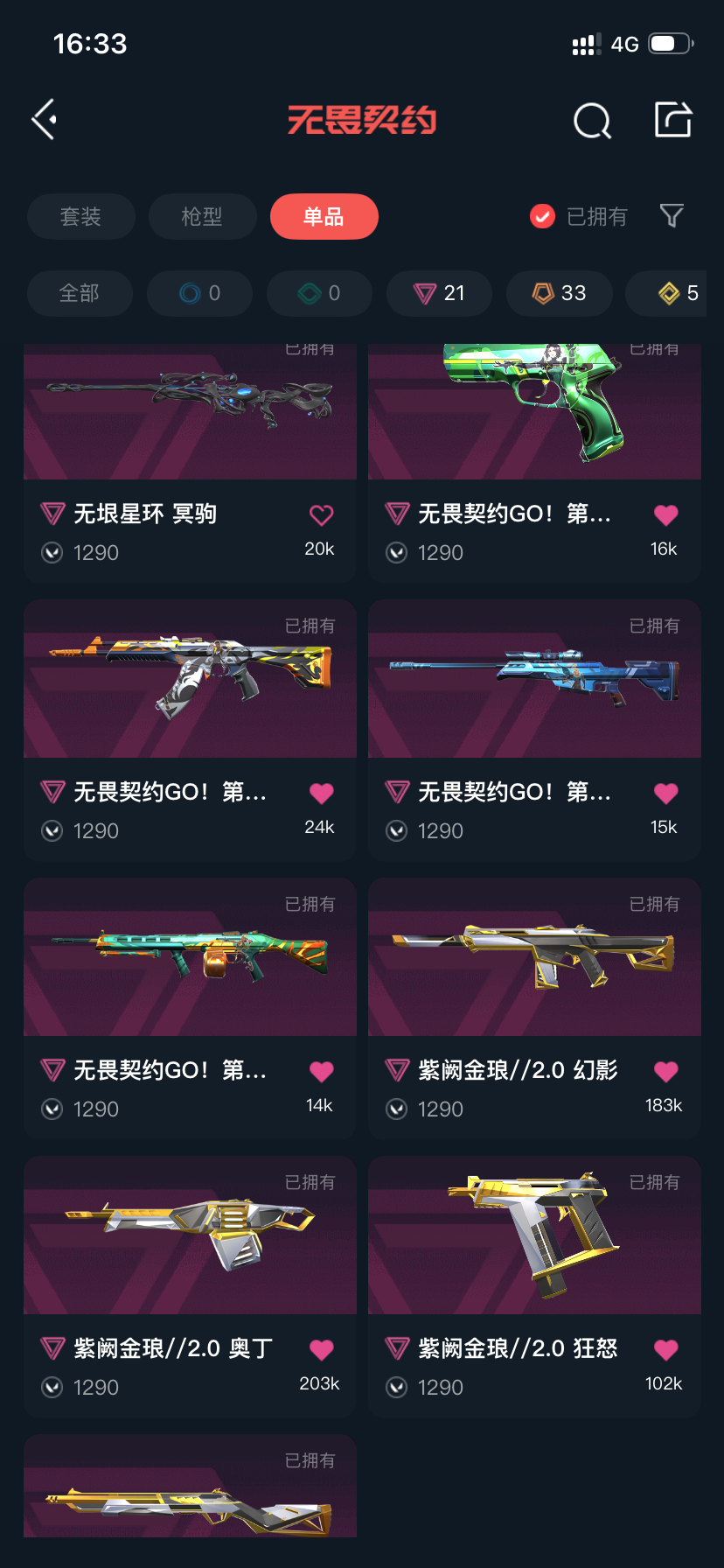Uncheck the 已拥有 filter checkbox
The image size is (724, 1568).
tap(542, 216)
